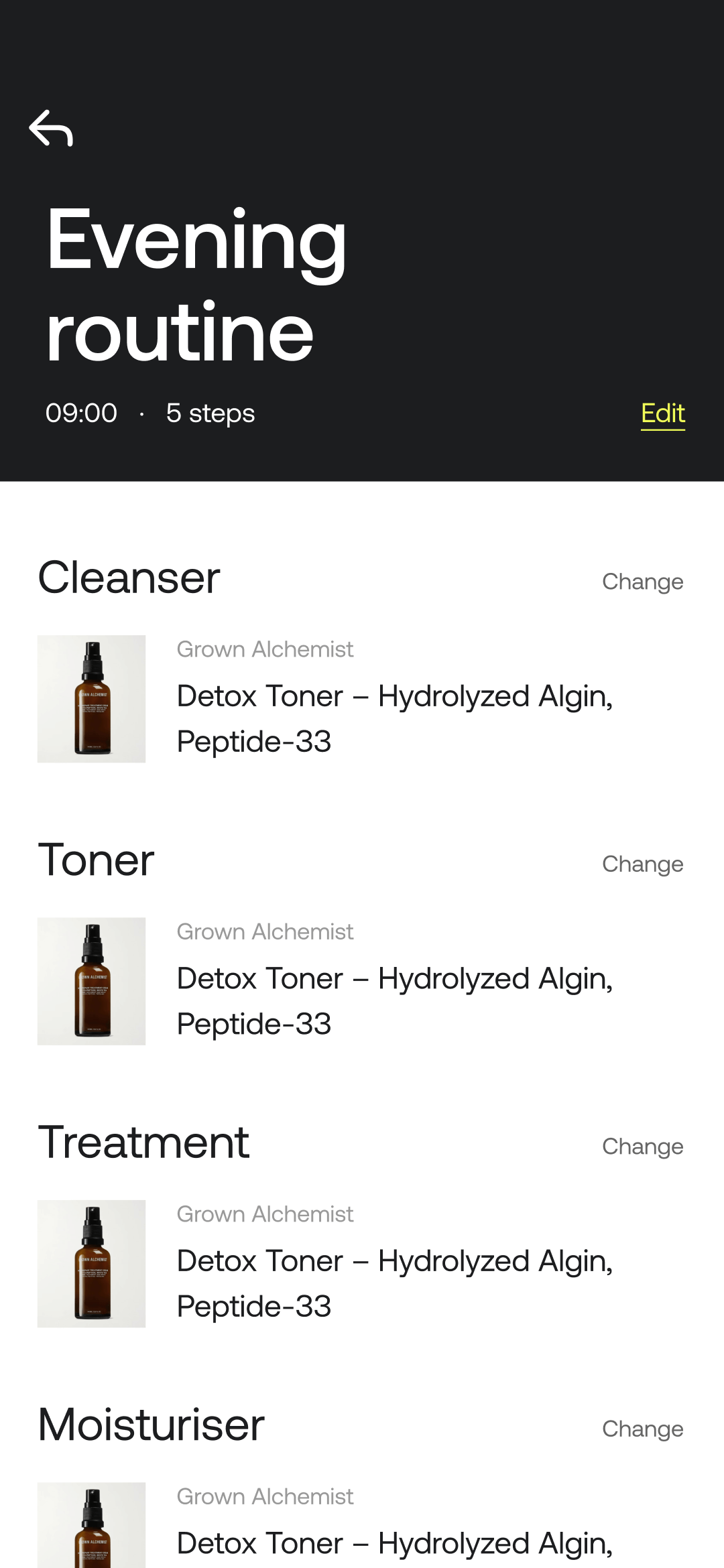Change the Cleanser product

coord(642,582)
